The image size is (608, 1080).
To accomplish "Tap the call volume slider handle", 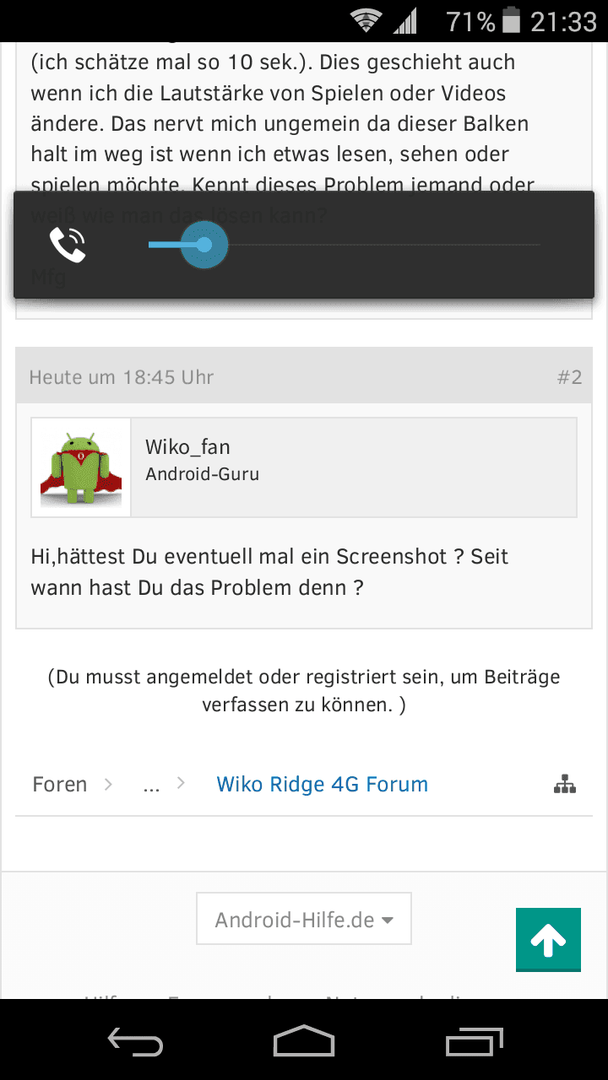I will 205,245.
